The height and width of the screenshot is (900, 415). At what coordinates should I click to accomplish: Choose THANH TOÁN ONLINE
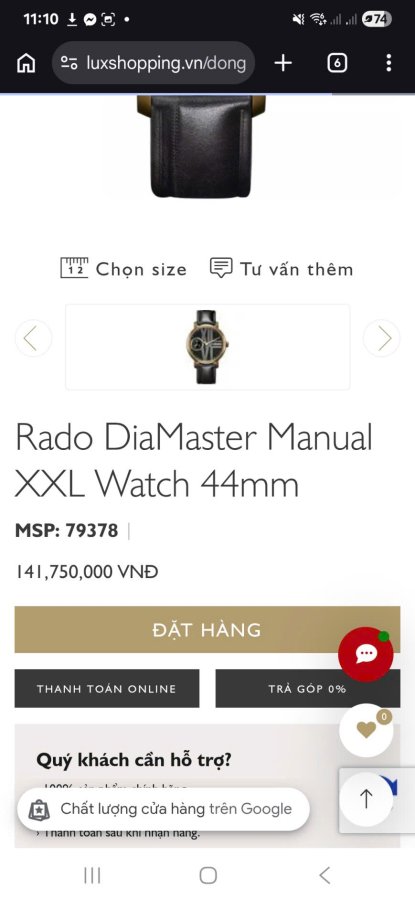(107, 688)
